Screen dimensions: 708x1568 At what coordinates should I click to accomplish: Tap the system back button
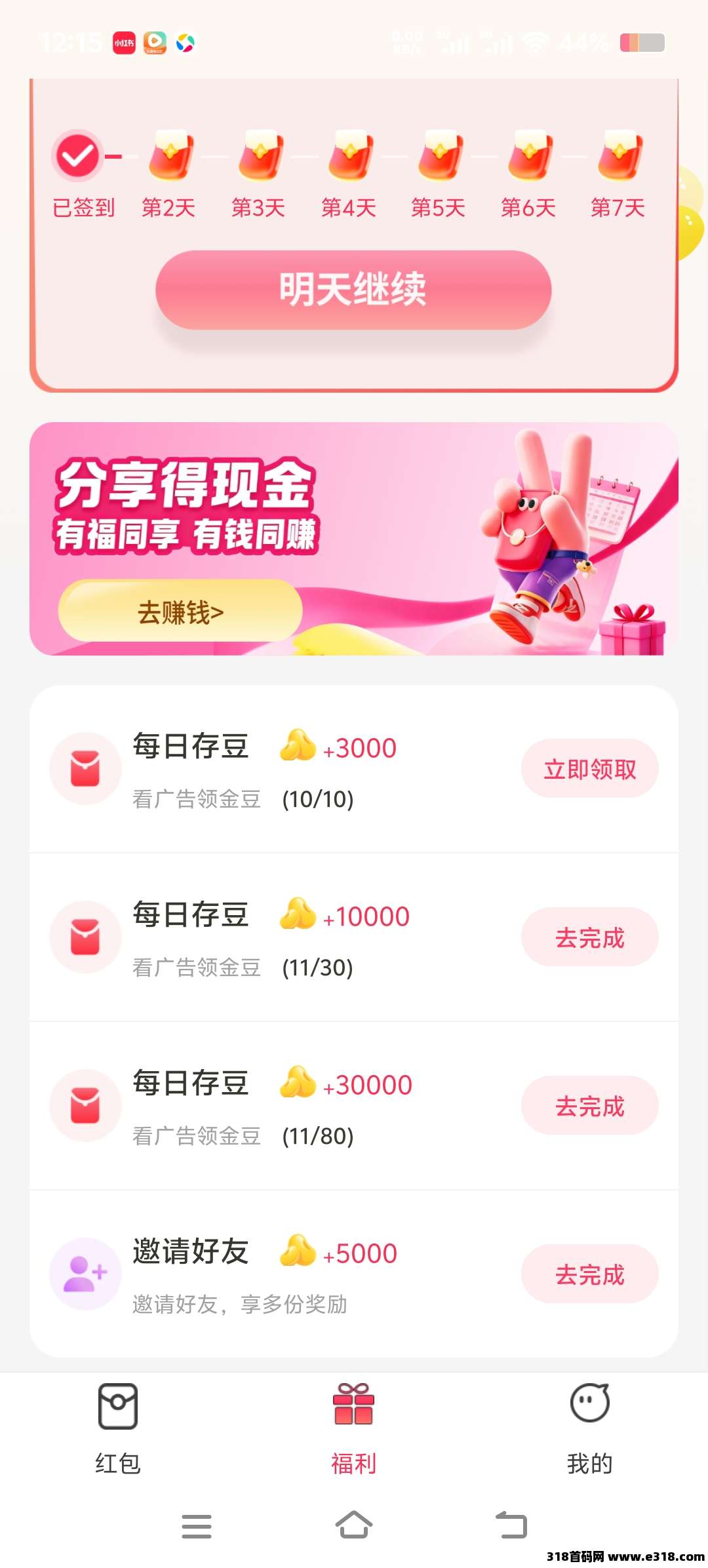click(x=511, y=1525)
